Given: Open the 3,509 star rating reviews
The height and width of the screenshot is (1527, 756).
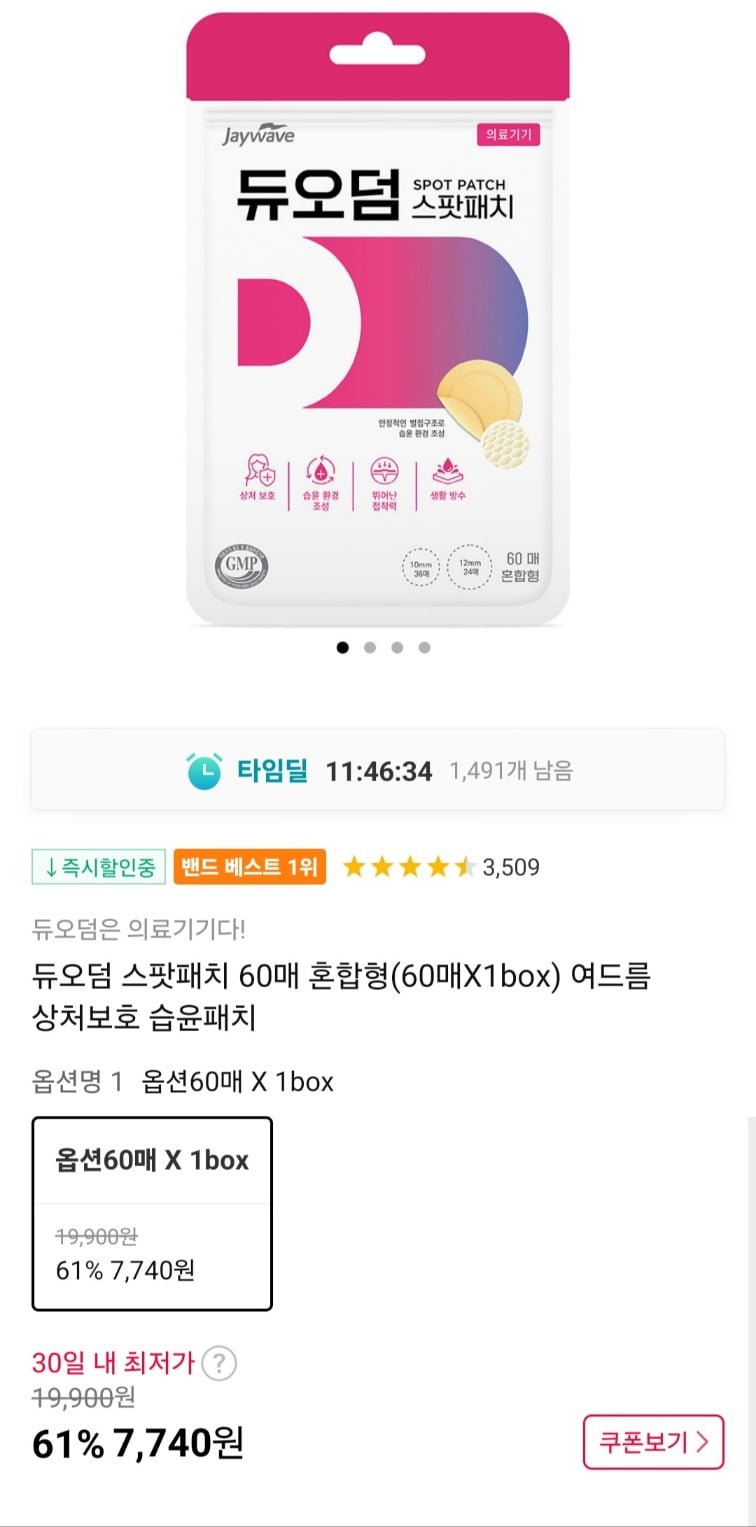Looking at the screenshot, I should pos(441,867).
